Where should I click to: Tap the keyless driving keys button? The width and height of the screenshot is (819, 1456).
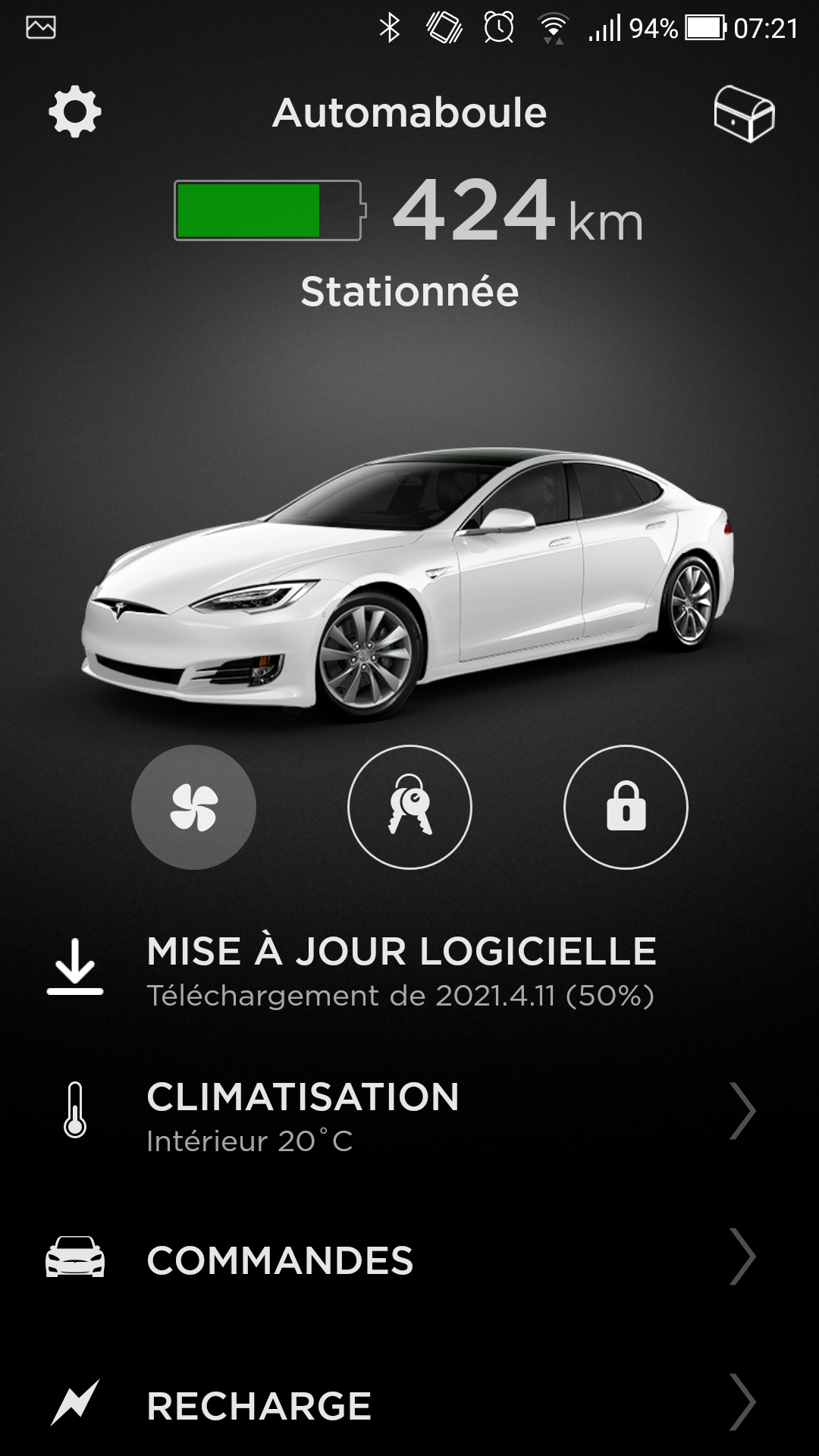coord(409,807)
